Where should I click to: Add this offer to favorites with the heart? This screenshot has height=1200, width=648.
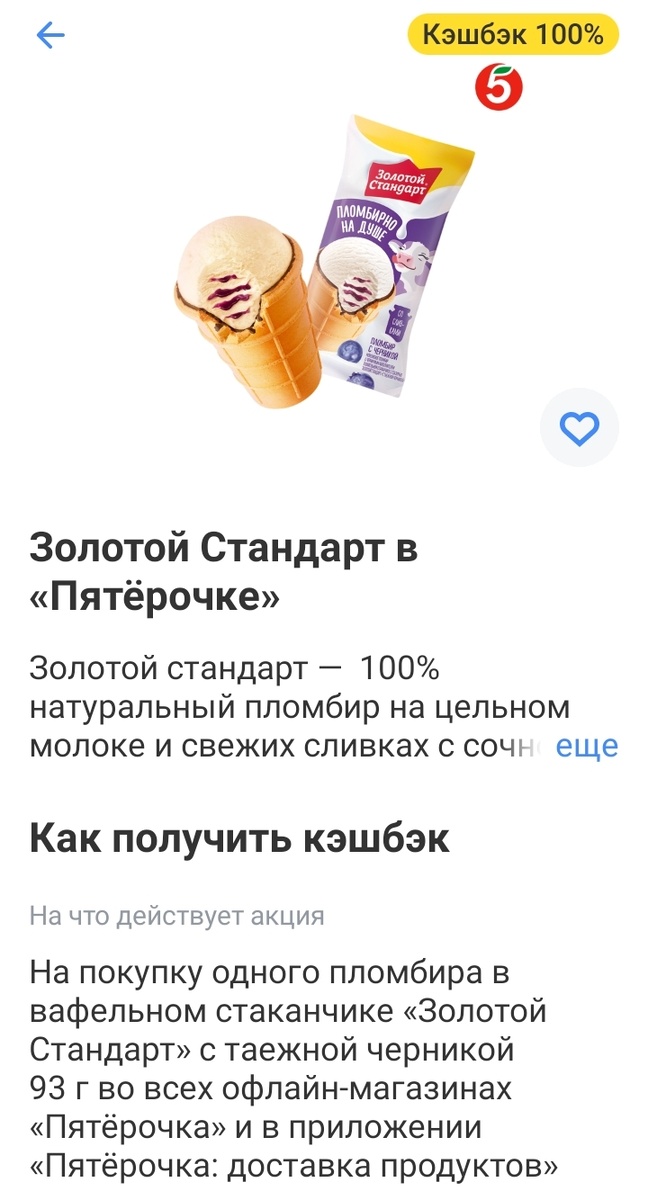579,429
